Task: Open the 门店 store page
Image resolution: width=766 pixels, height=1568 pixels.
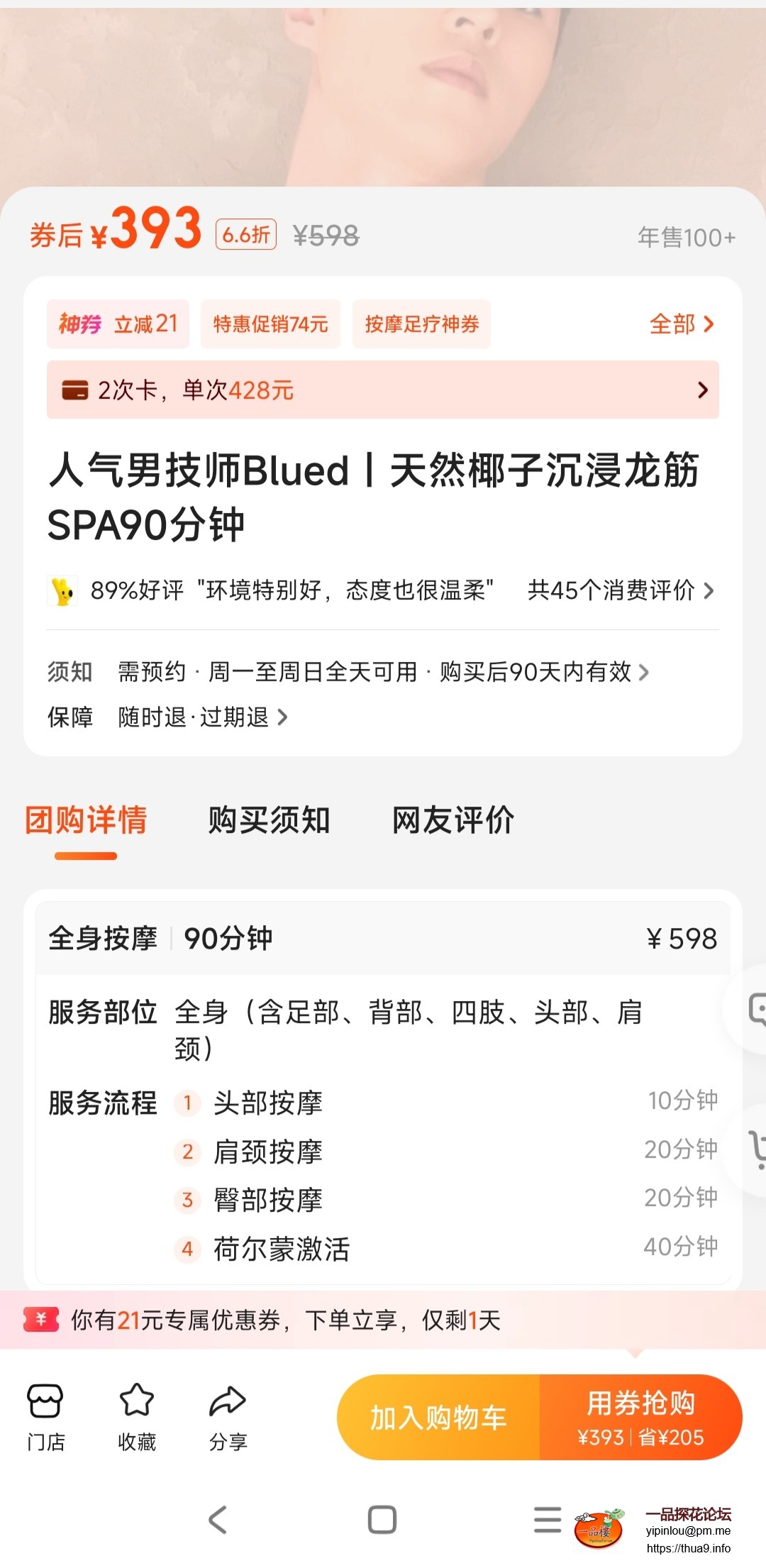Action: (45, 1417)
